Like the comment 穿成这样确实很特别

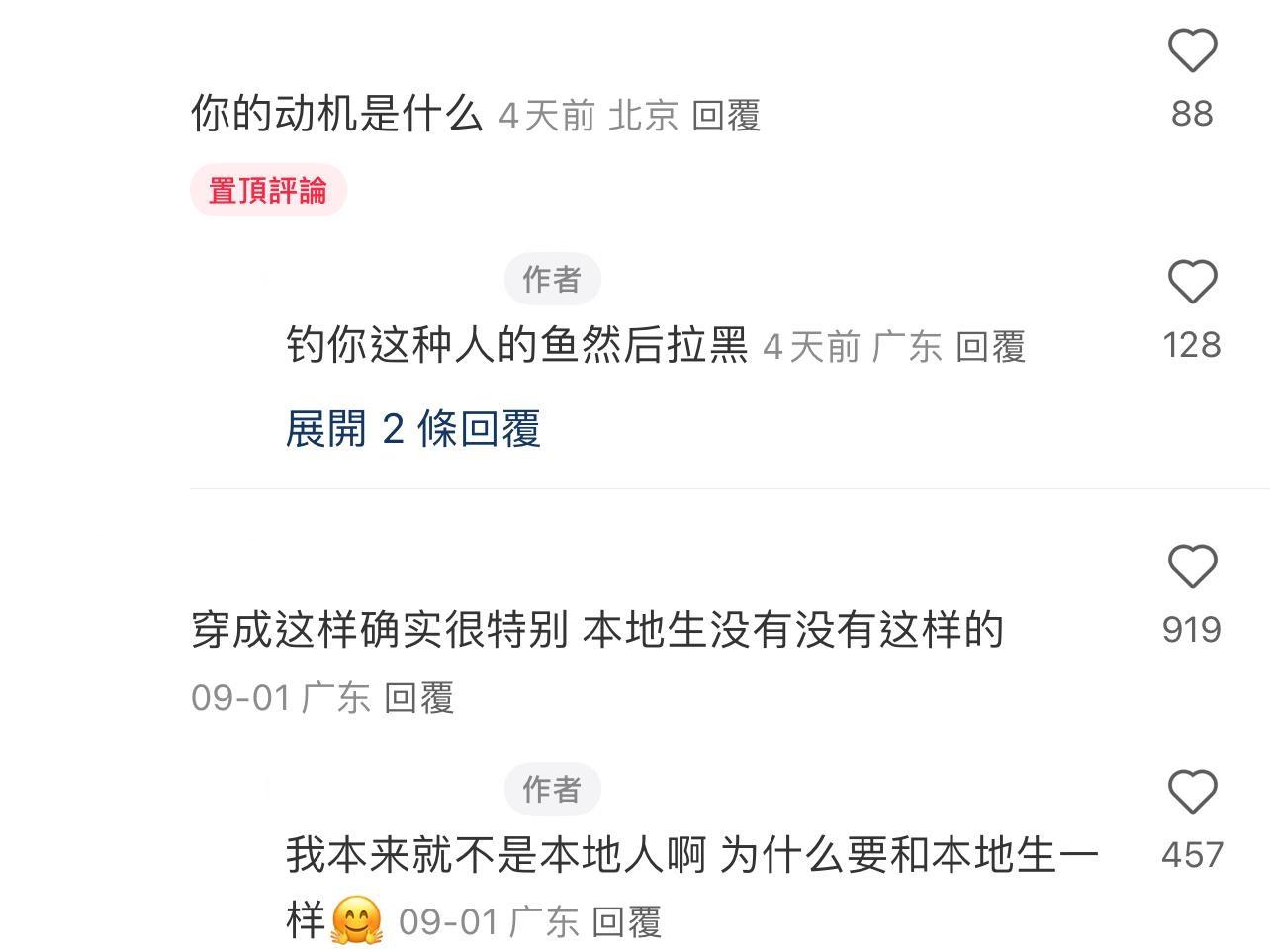click(1191, 566)
